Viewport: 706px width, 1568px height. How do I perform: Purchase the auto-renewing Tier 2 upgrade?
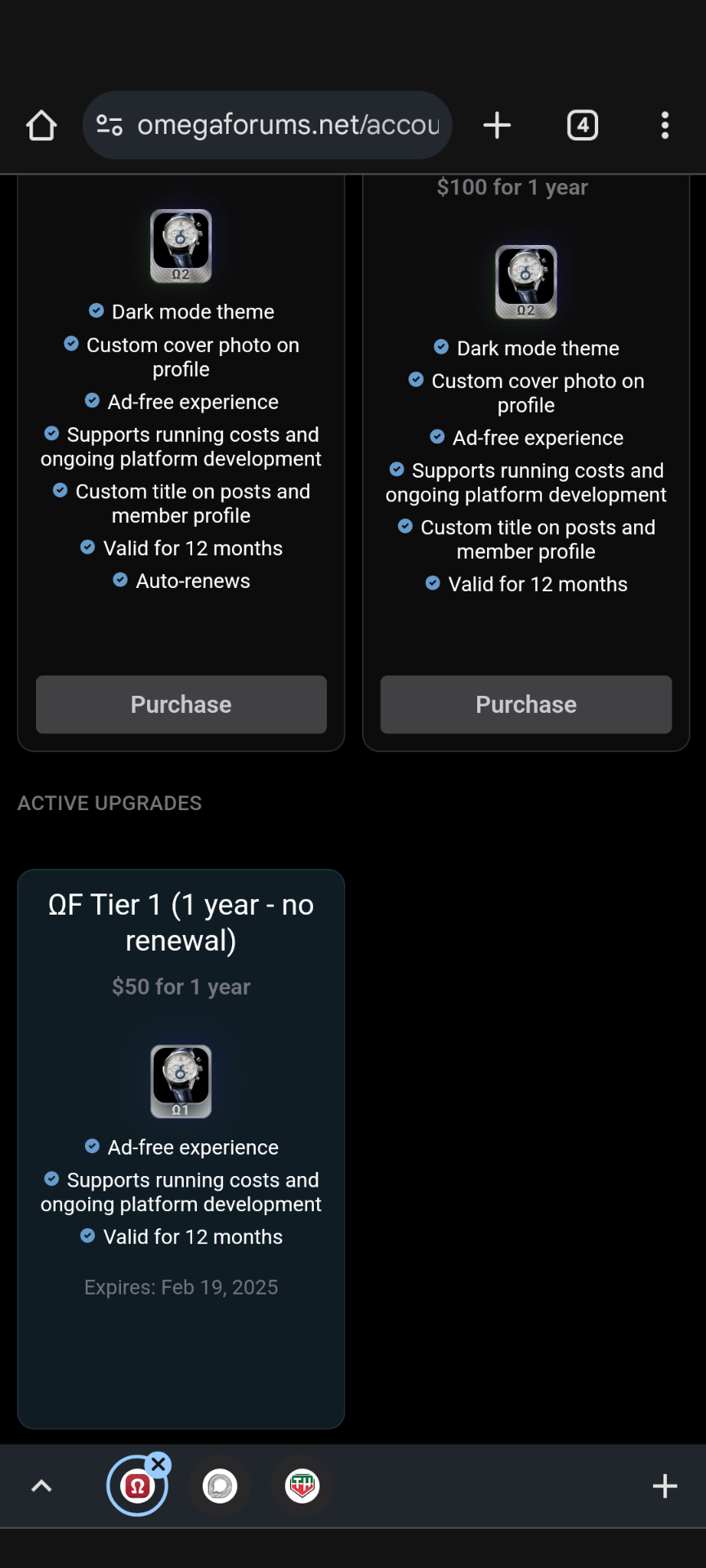point(181,704)
